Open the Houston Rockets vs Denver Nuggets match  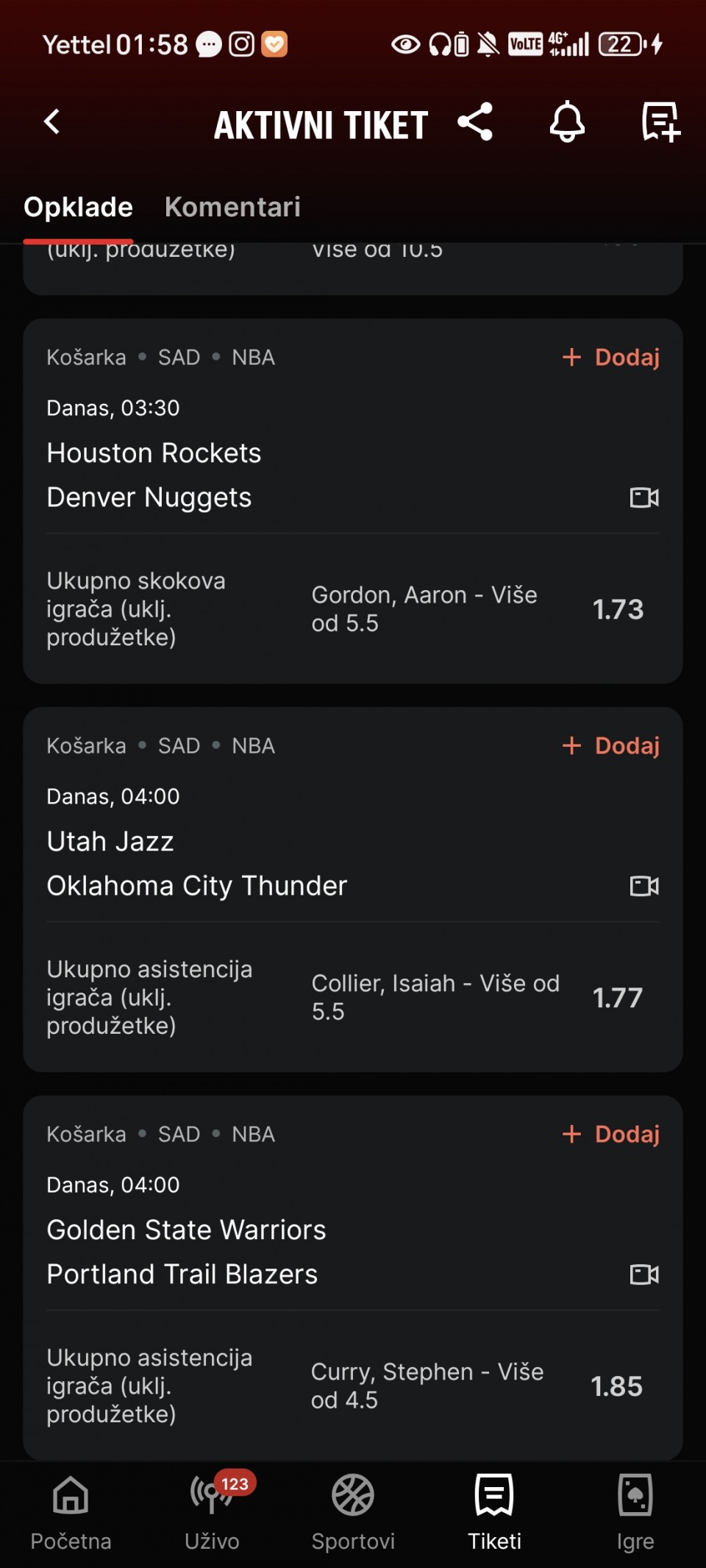[154, 475]
